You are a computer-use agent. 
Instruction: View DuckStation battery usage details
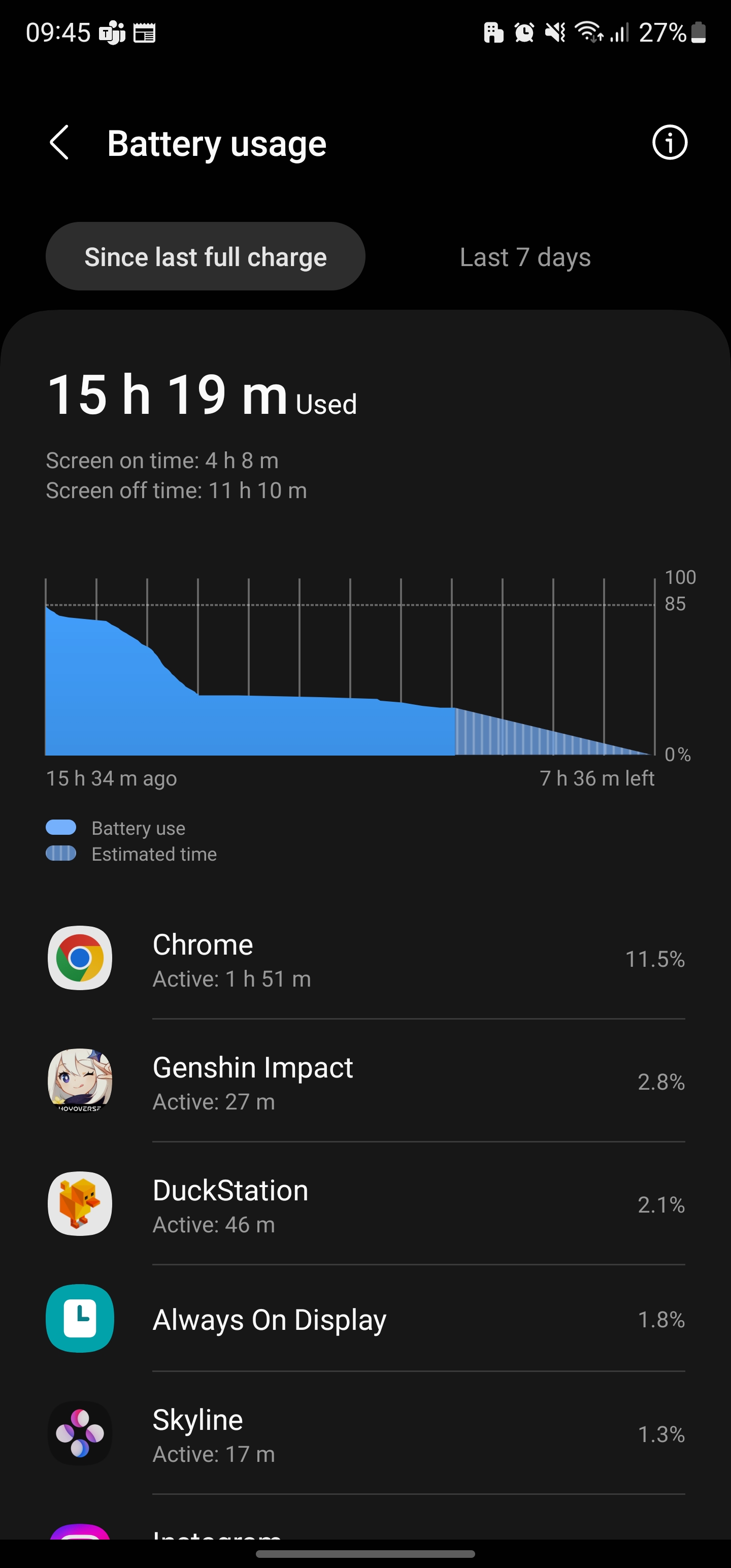pos(365,1206)
